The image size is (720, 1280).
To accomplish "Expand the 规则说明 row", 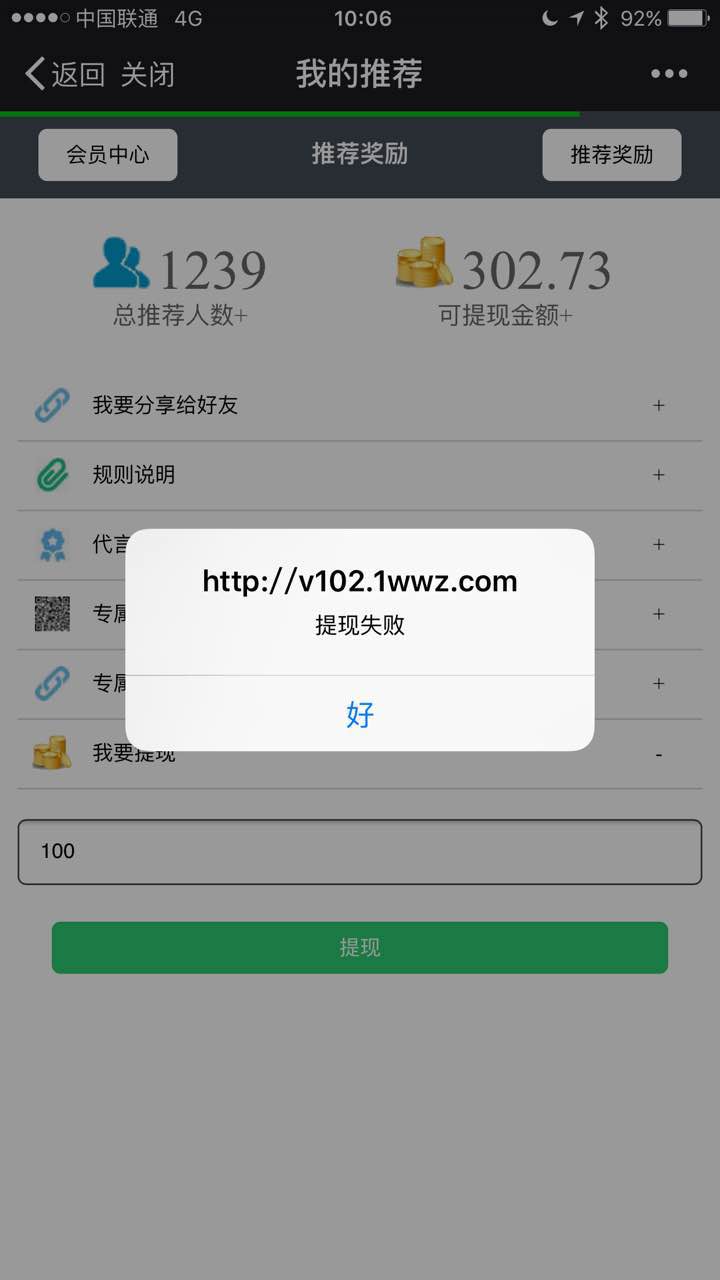I will point(360,475).
